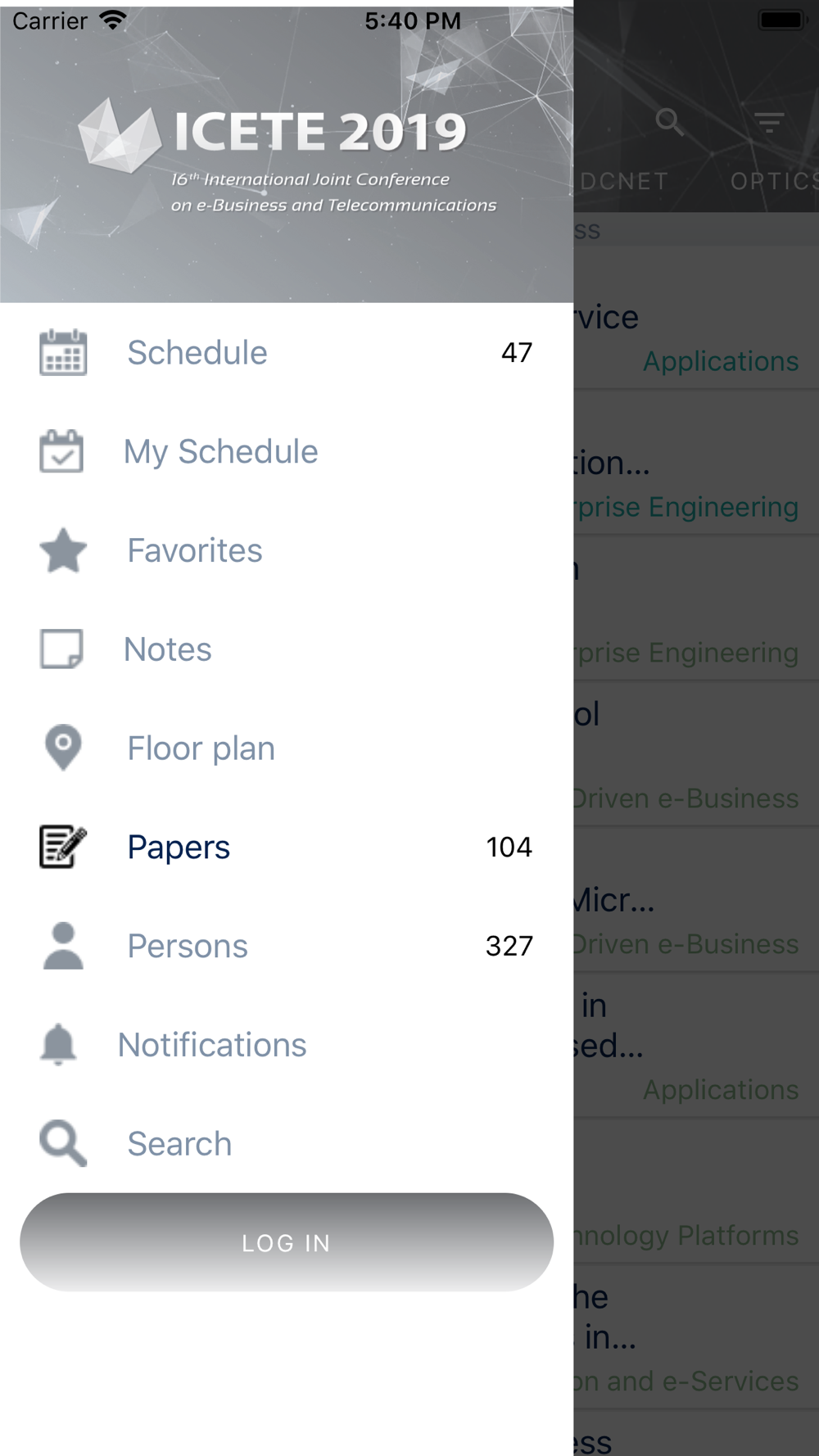The image size is (819, 1456).
Task: Browse the Persons list
Action: pyautogui.click(x=188, y=947)
